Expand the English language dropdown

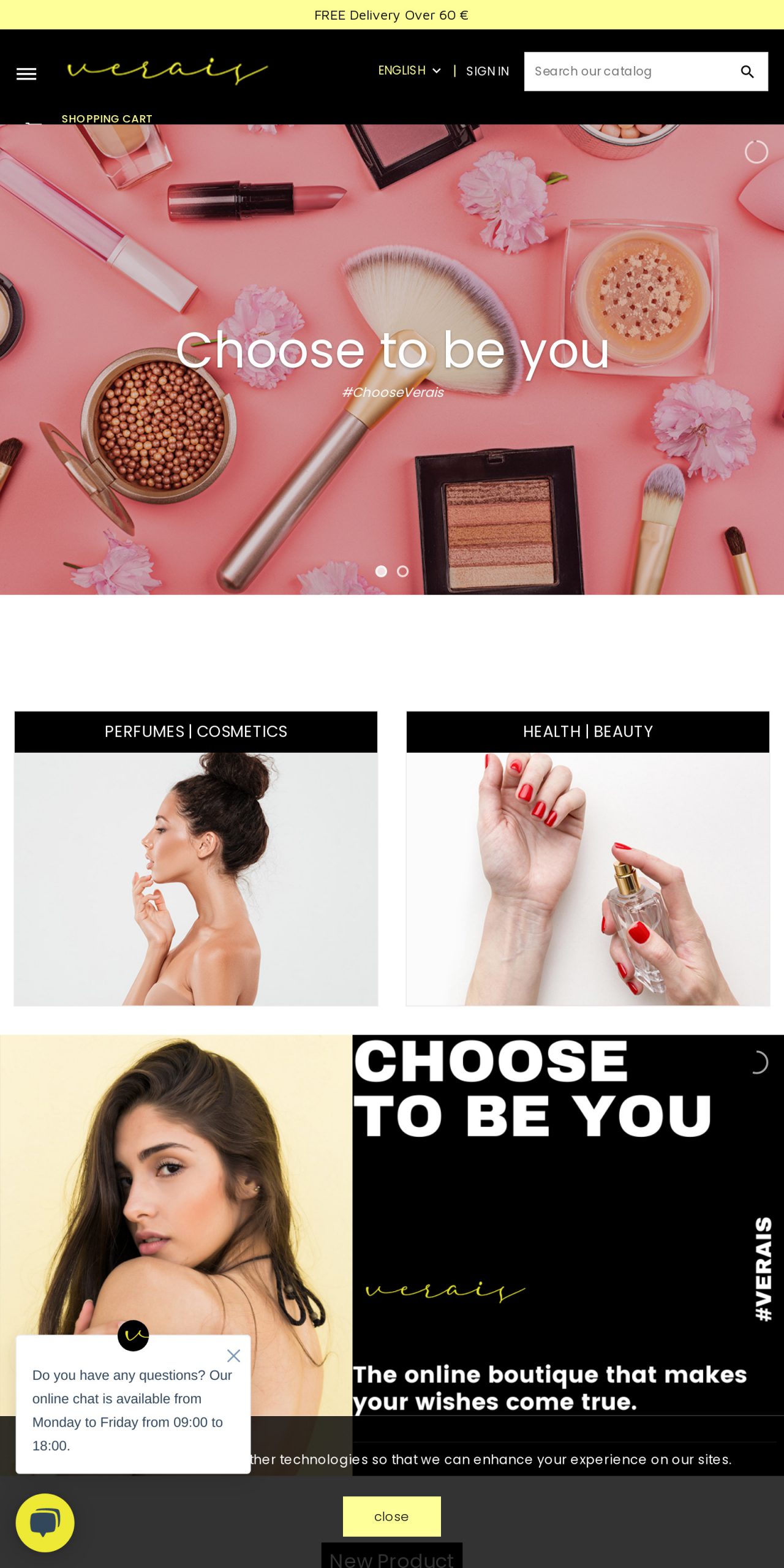click(409, 70)
